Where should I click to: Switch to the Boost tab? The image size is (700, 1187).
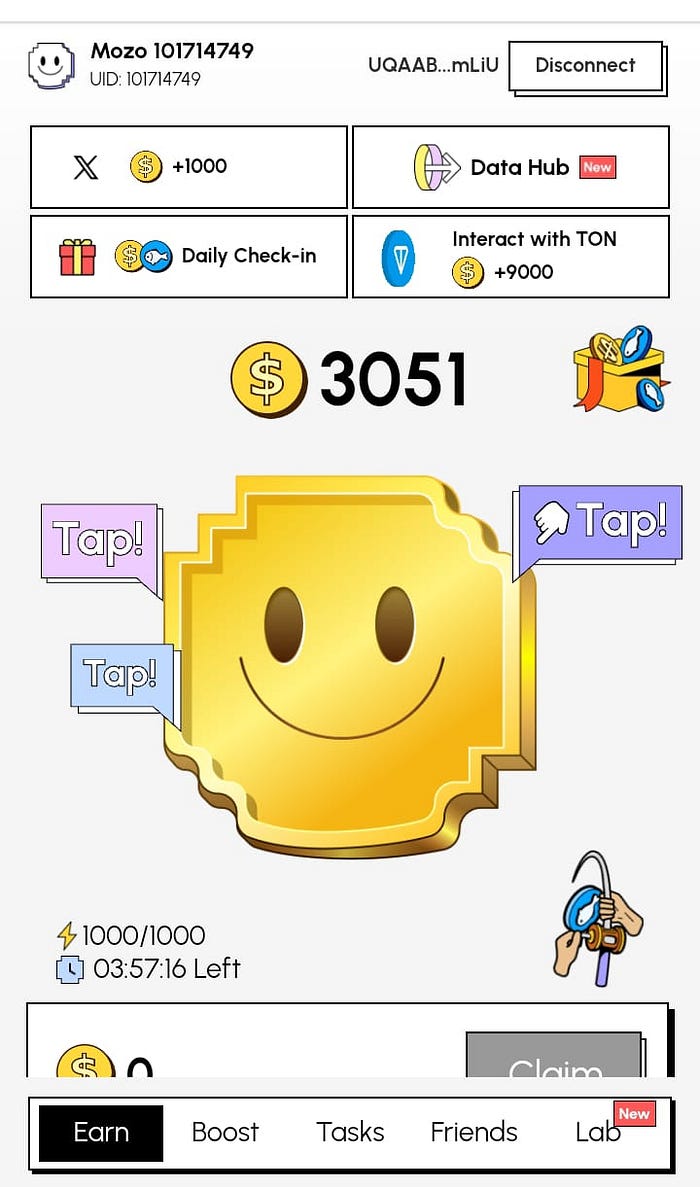(x=225, y=1132)
